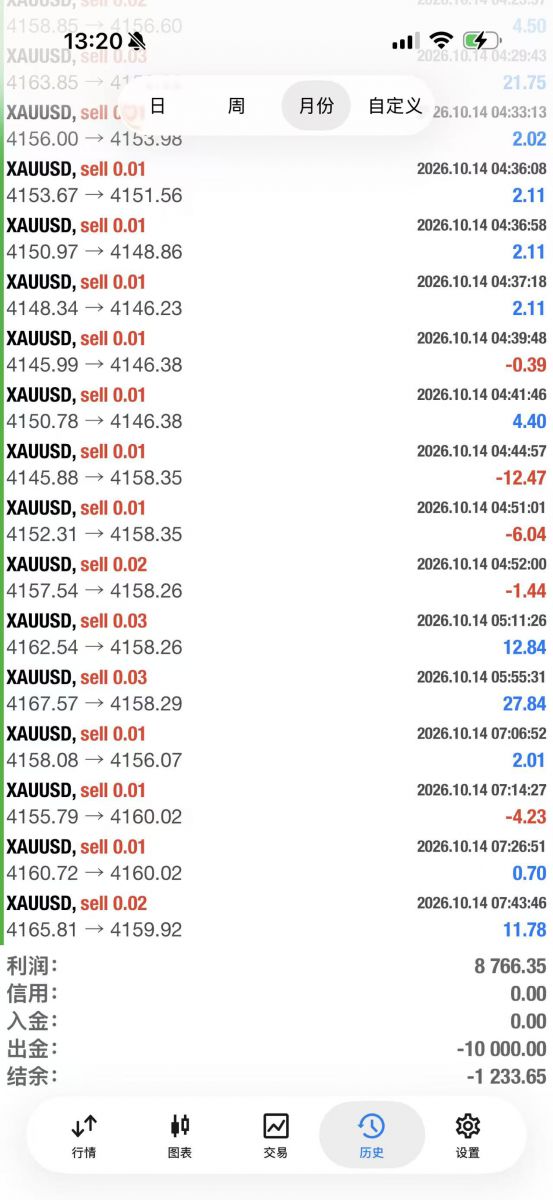
Task: Open the 历史 history tab
Action: coord(371,1135)
